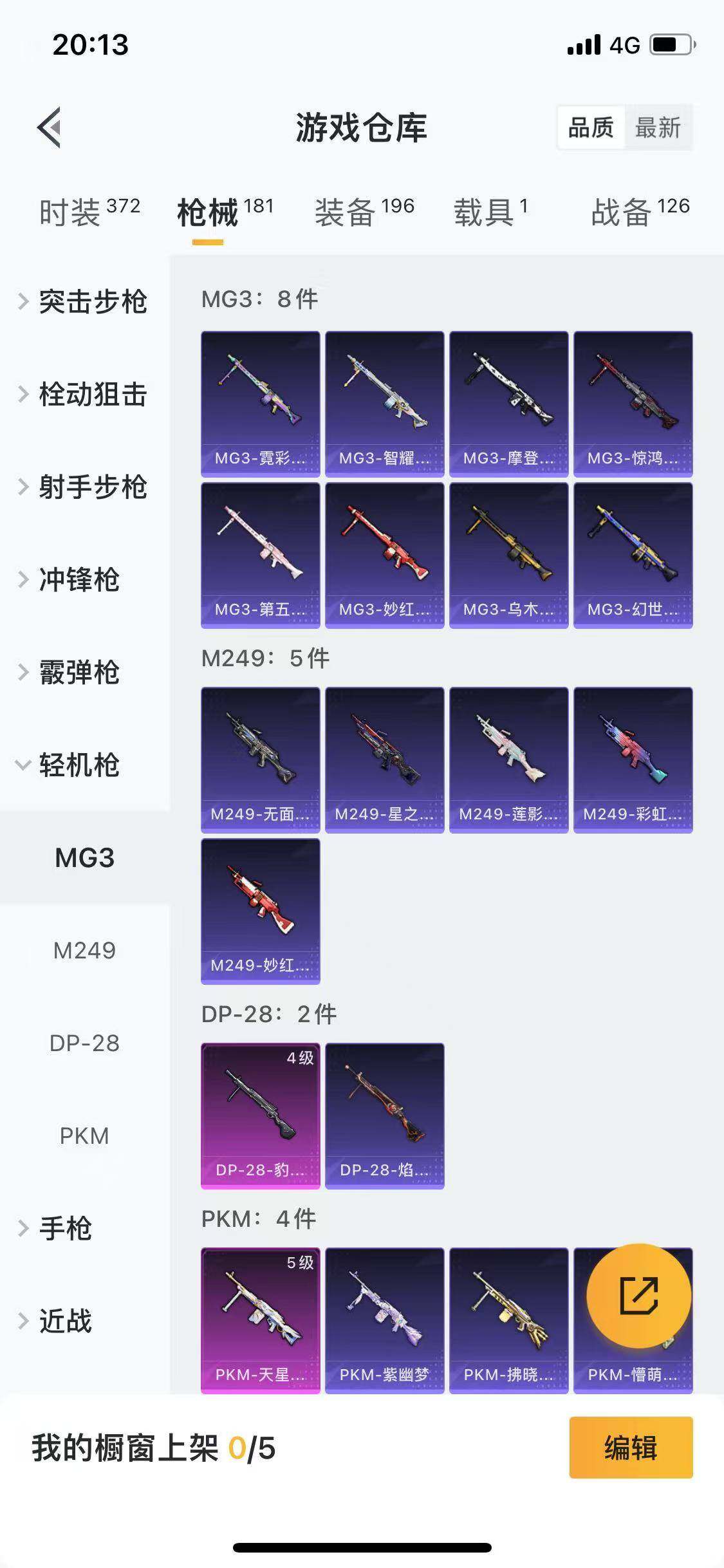Expand the 射手步枪 category
Image resolution: width=724 pixels, height=1568 pixels.
pyautogui.click(x=84, y=487)
